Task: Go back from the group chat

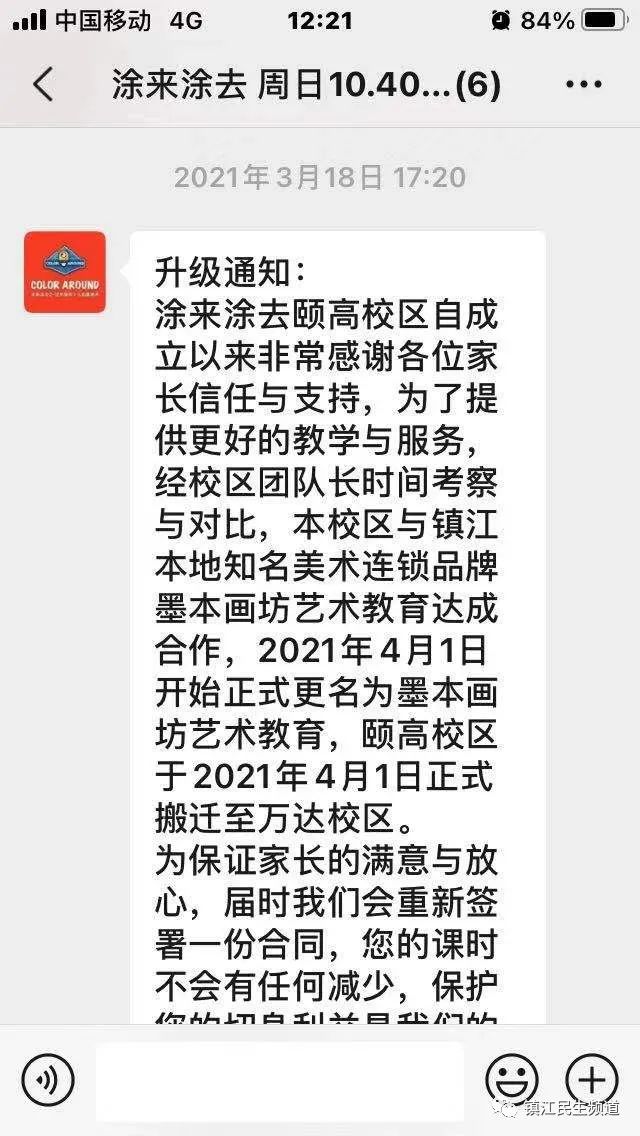Action: (43, 85)
